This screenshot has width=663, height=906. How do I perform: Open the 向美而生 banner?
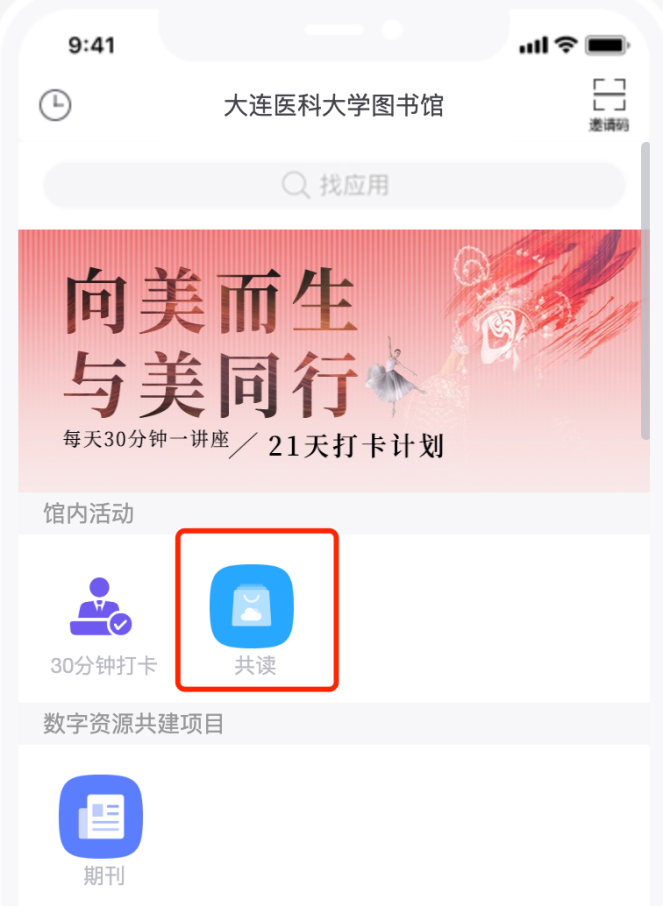tap(330, 360)
